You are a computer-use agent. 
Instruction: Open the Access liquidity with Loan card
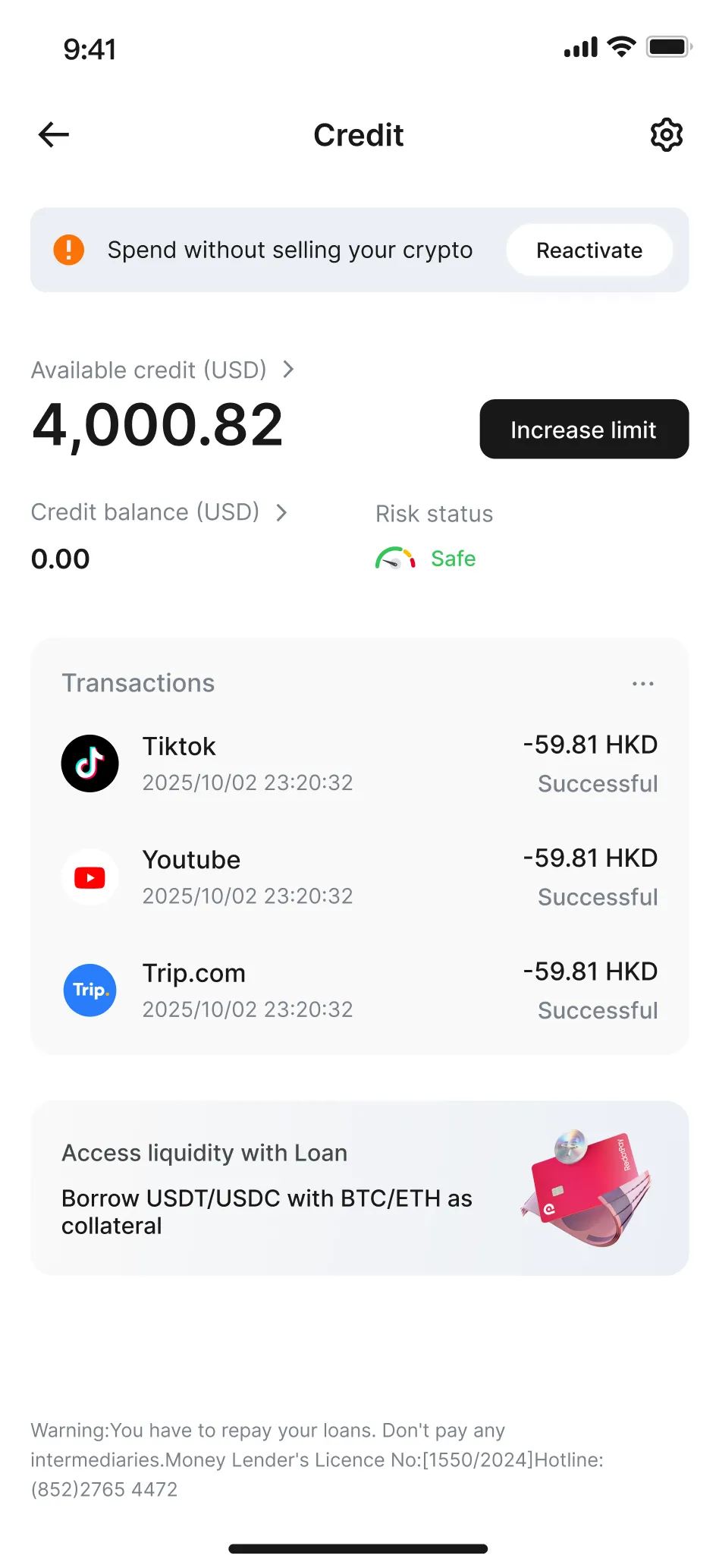click(359, 1188)
